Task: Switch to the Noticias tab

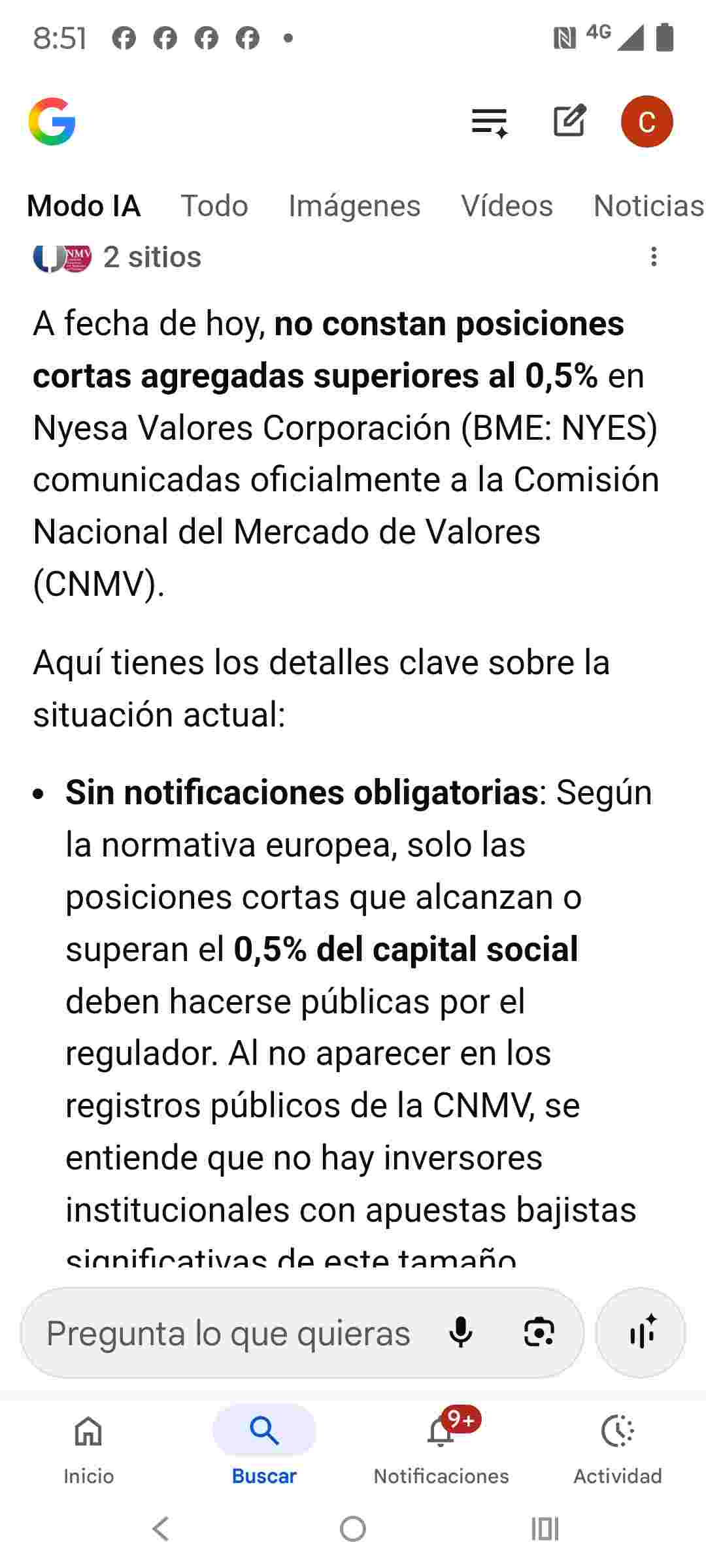Action: pyautogui.click(x=648, y=206)
